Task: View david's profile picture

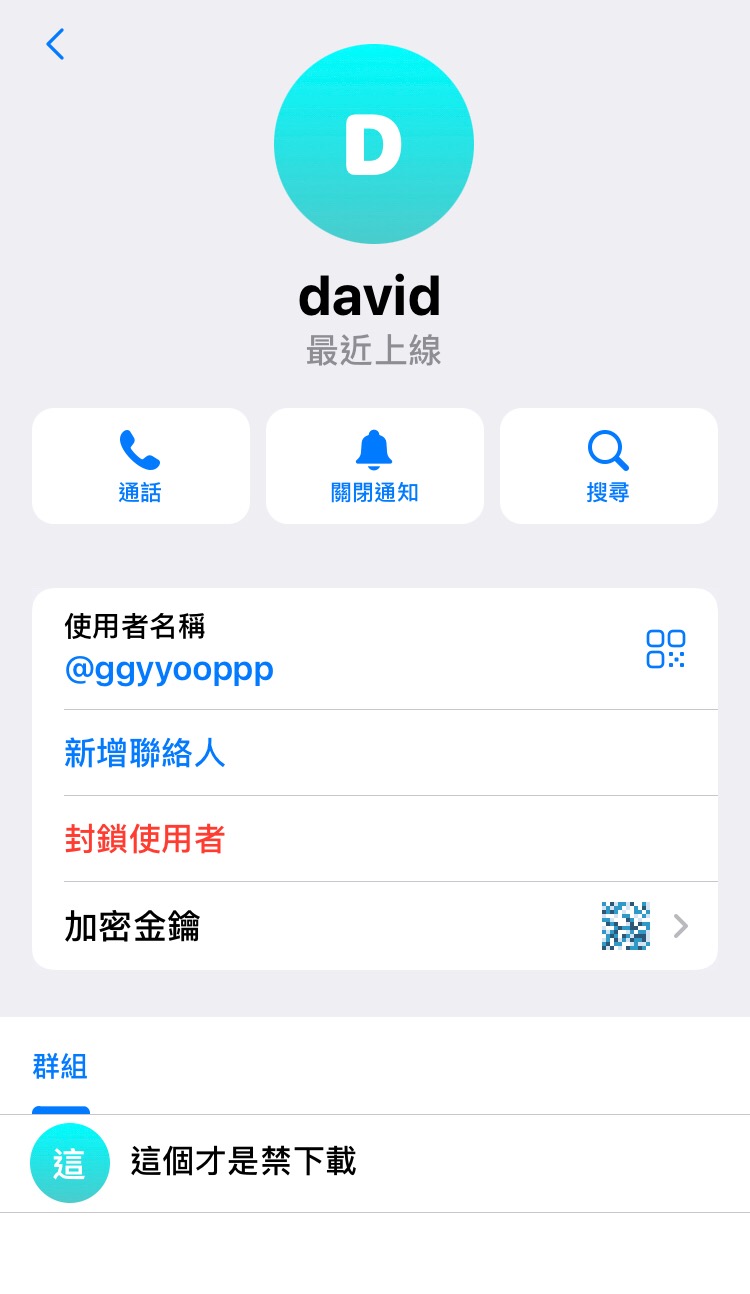Action: (374, 144)
